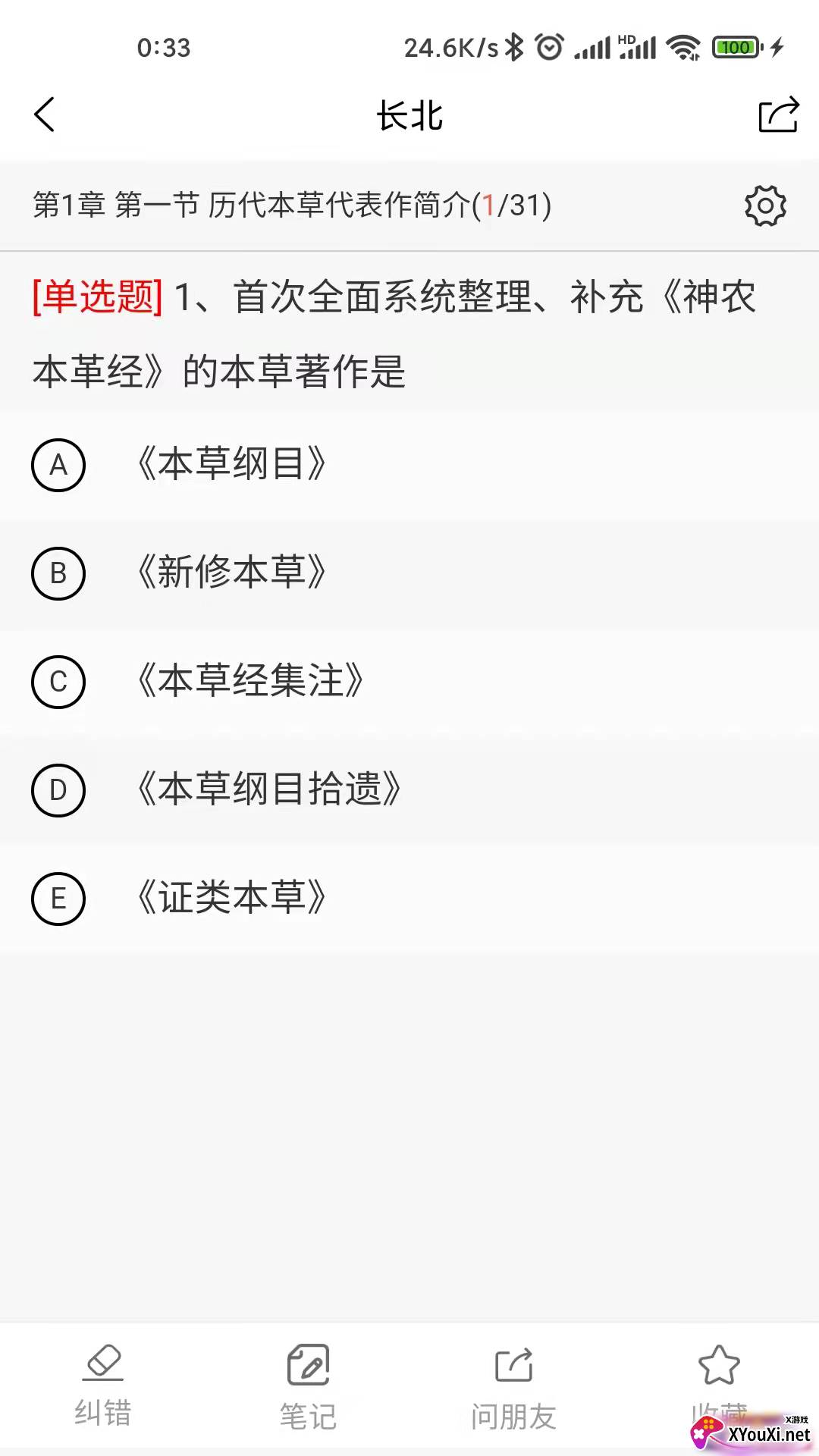
Task: Tap the back arrow to exit the quiz
Action: pyautogui.click(x=44, y=115)
